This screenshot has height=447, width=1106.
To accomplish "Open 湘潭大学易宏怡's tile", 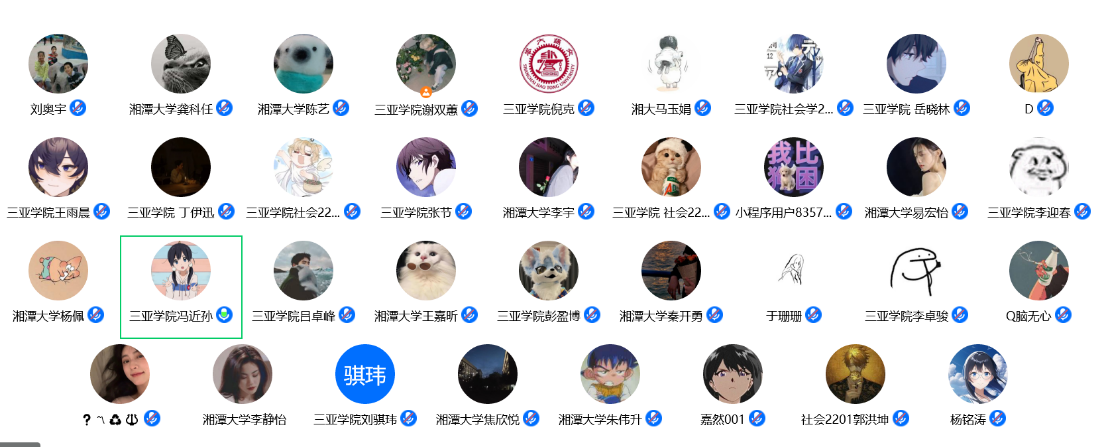I will [916, 167].
